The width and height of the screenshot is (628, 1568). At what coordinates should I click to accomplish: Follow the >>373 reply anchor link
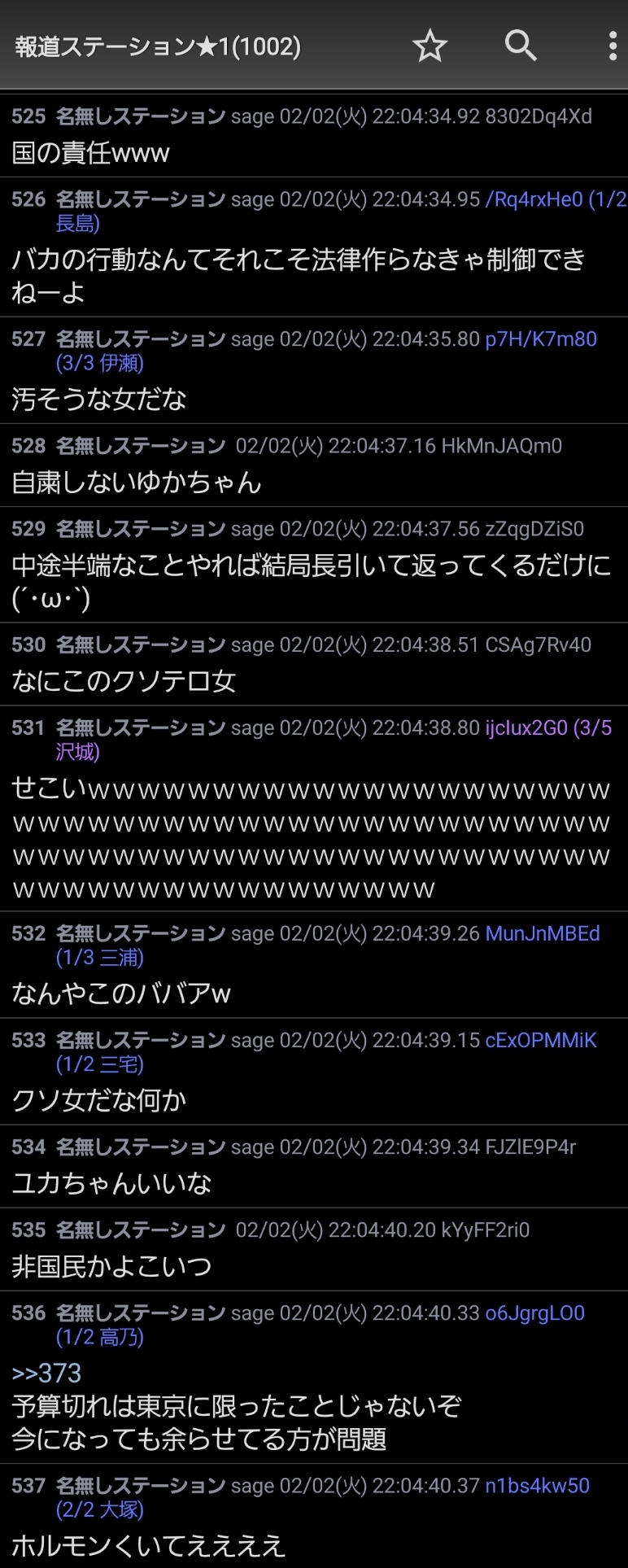point(46,1374)
